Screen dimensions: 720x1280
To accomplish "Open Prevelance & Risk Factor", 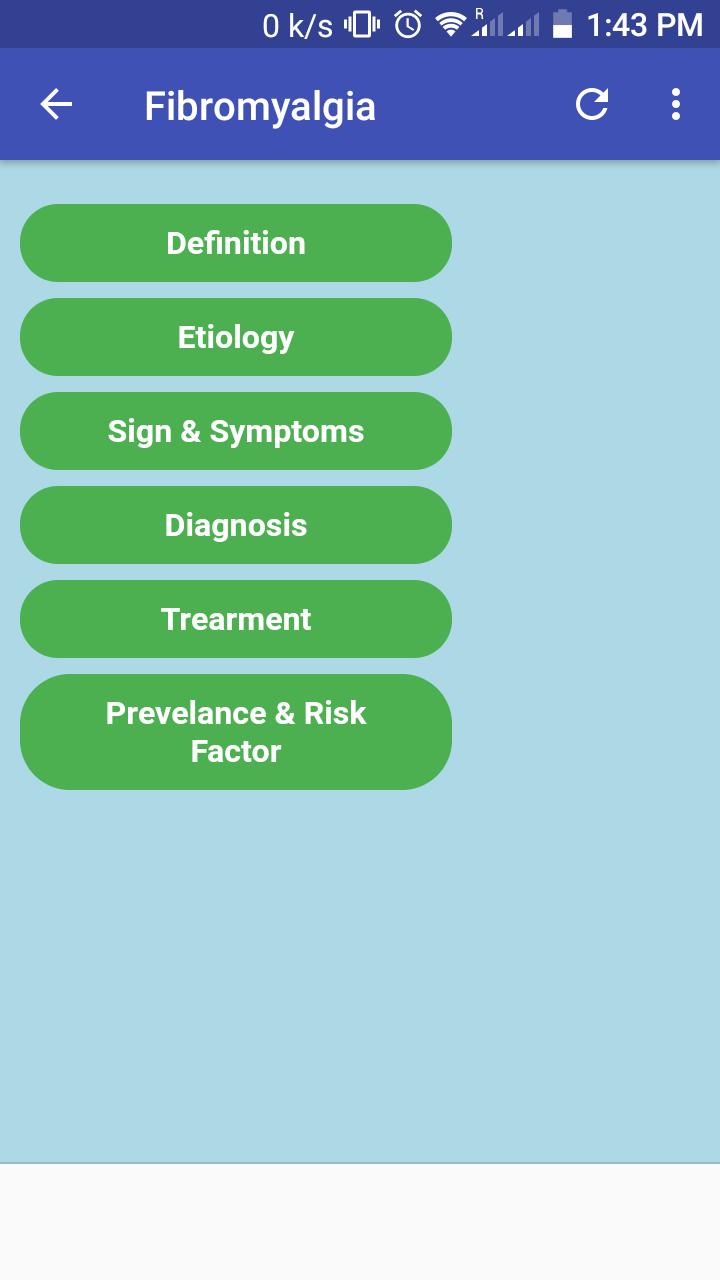I will [x=236, y=732].
